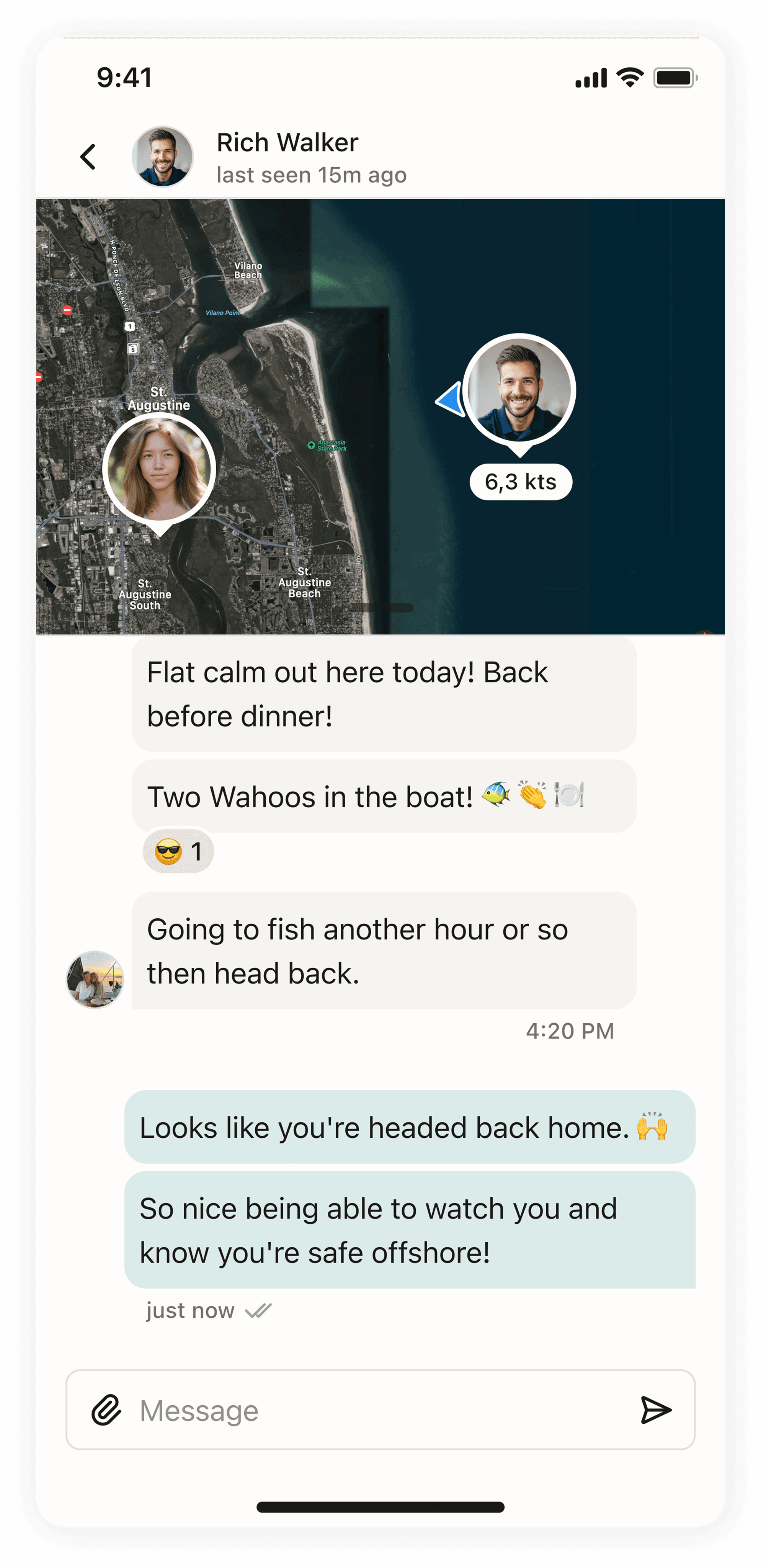766x1568 pixels.
Task: Open Rich Walker's profile from header
Action: coord(163,157)
